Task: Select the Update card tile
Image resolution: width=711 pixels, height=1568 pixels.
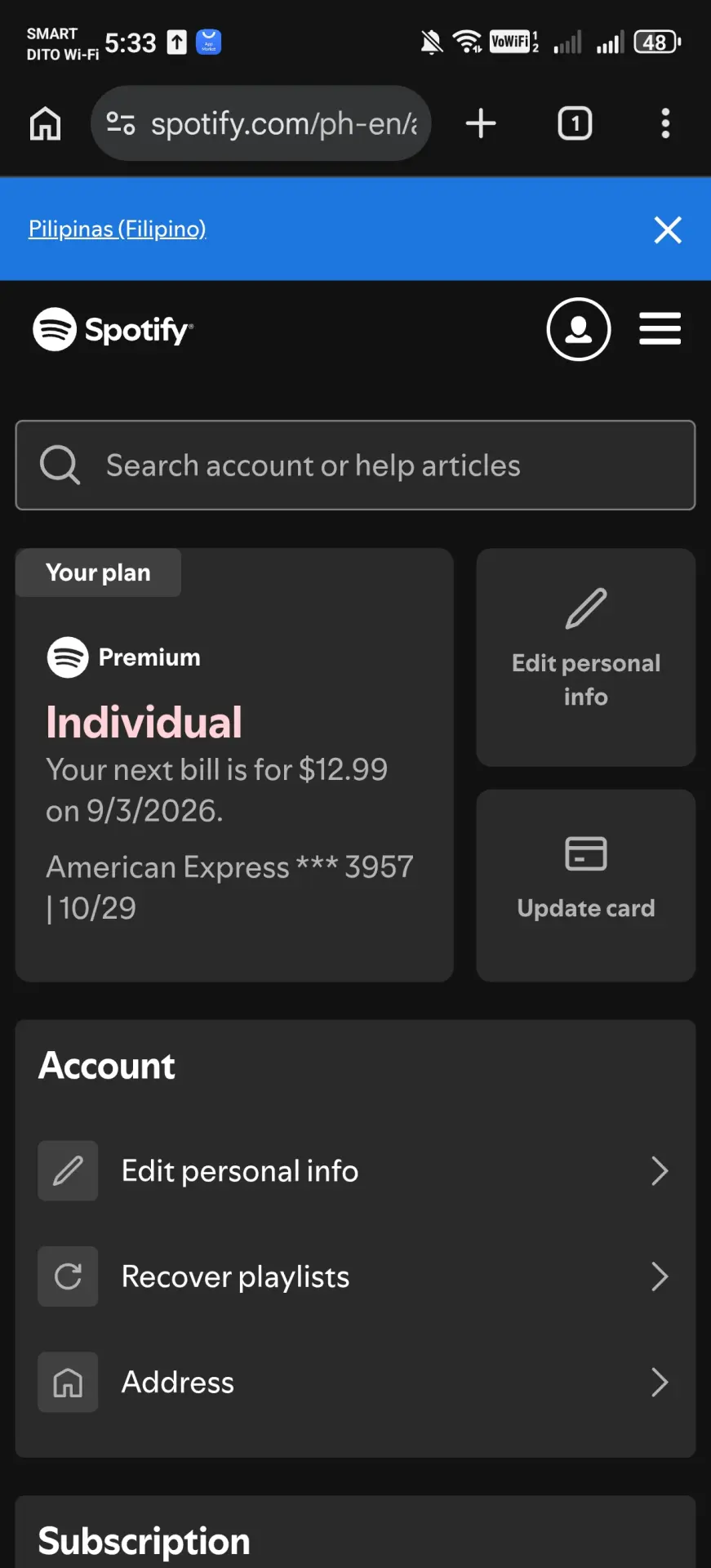Action: 586,885
